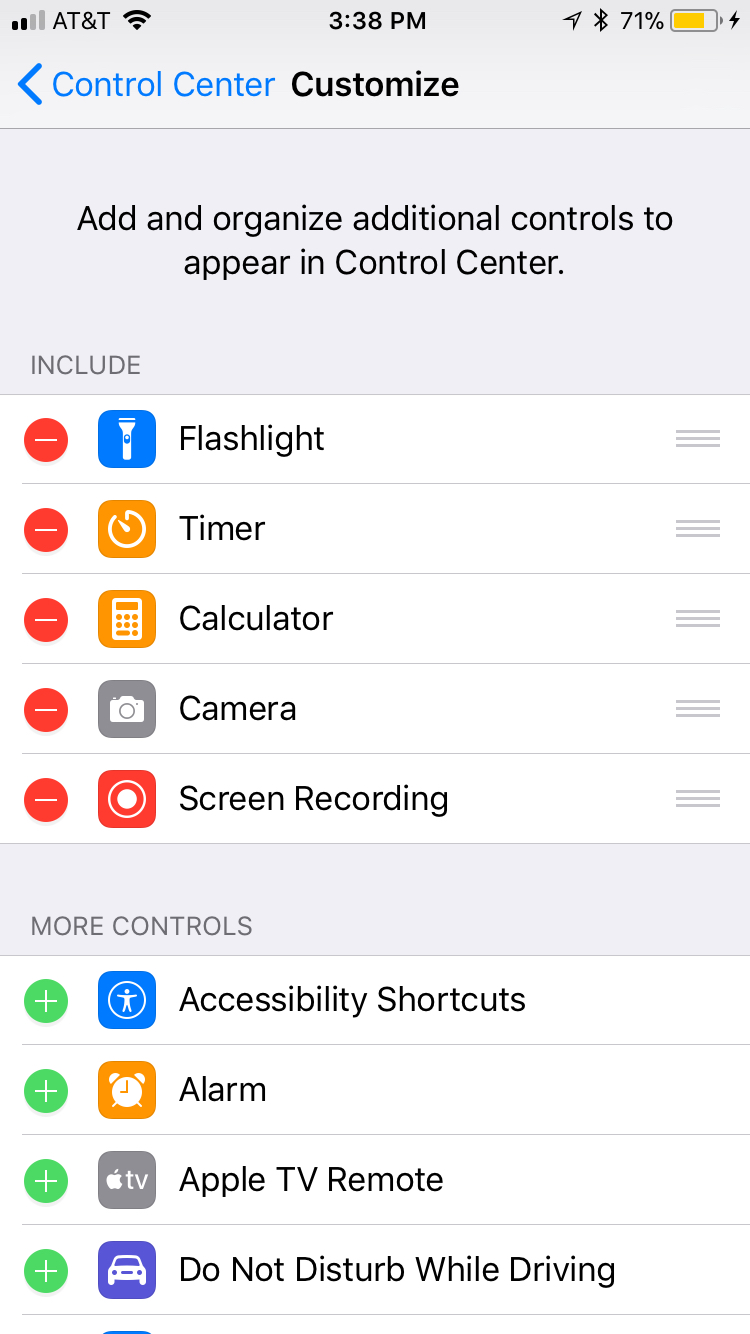
Task: Select the Accessibility Shortcuts icon
Action: click(x=126, y=1000)
